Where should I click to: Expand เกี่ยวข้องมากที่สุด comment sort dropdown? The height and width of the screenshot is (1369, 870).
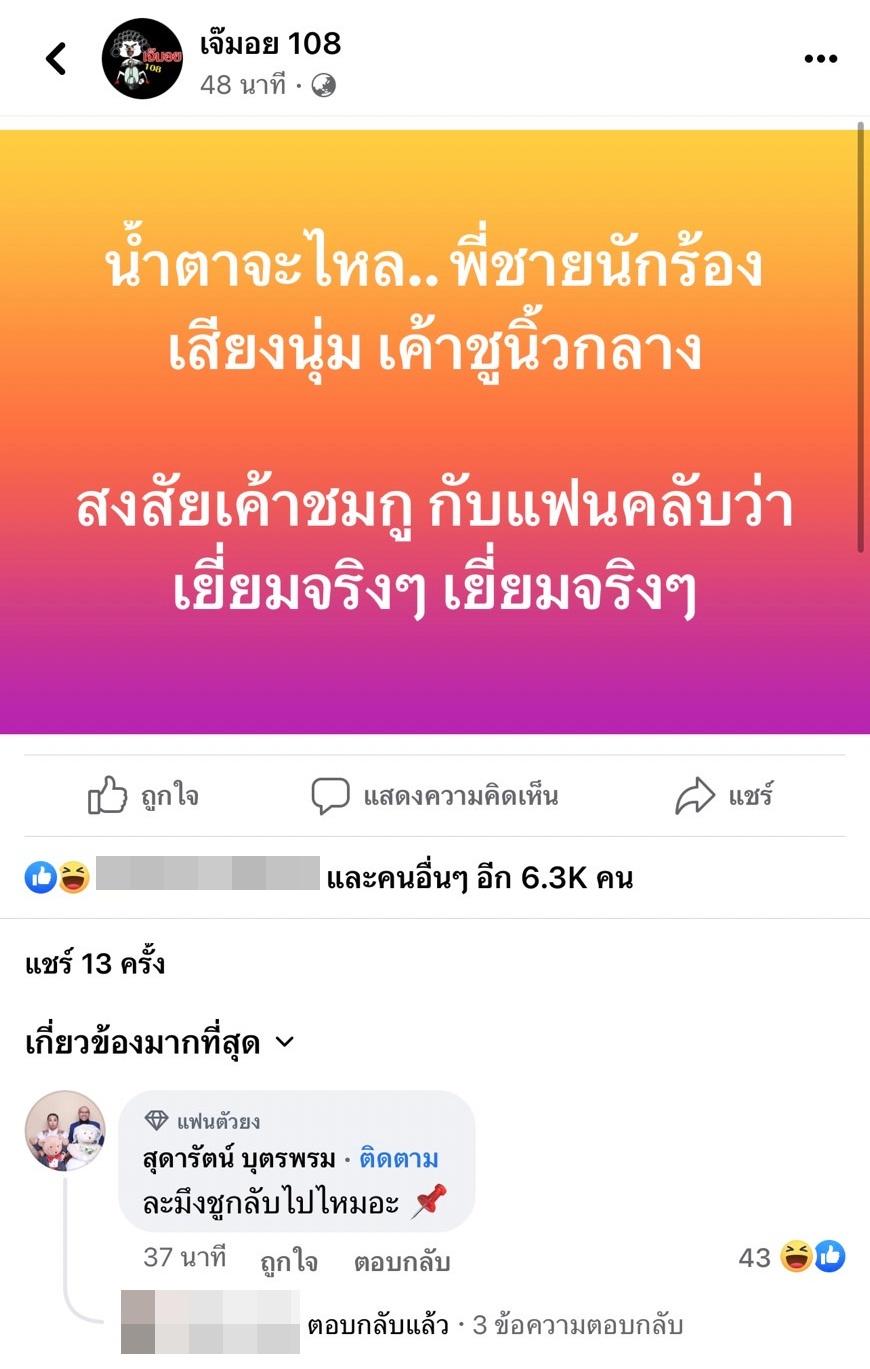pos(160,1043)
